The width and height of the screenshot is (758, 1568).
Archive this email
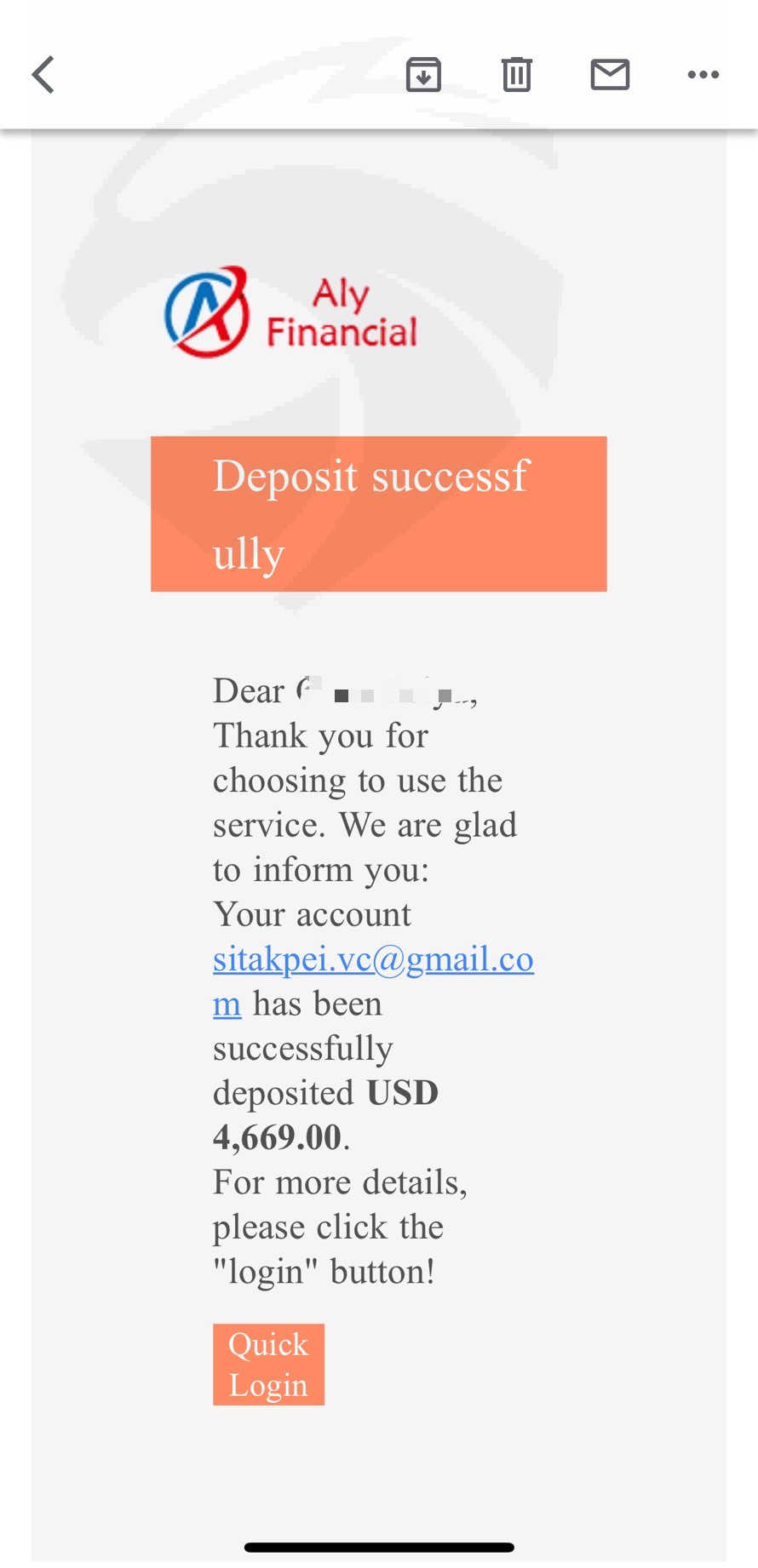(423, 74)
